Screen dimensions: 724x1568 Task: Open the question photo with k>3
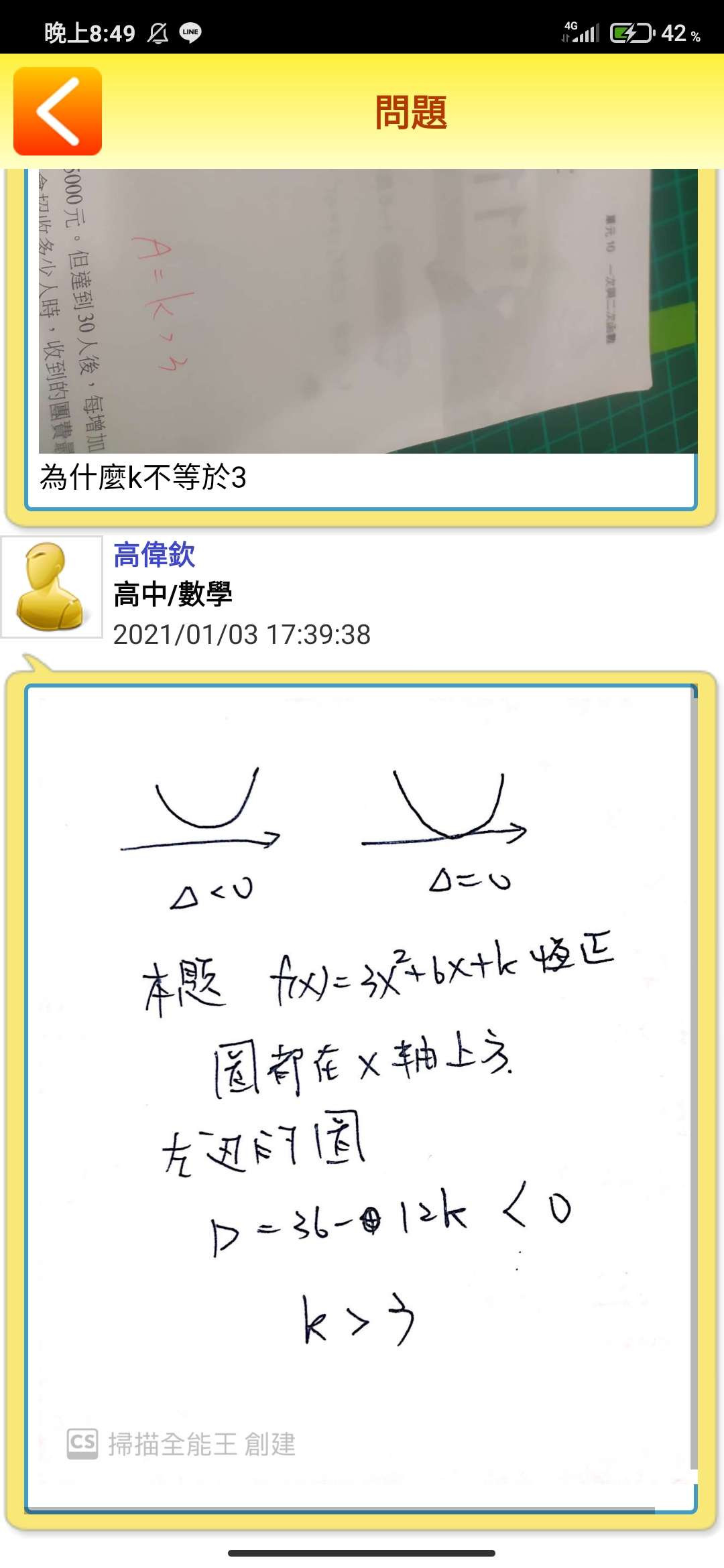click(367, 312)
